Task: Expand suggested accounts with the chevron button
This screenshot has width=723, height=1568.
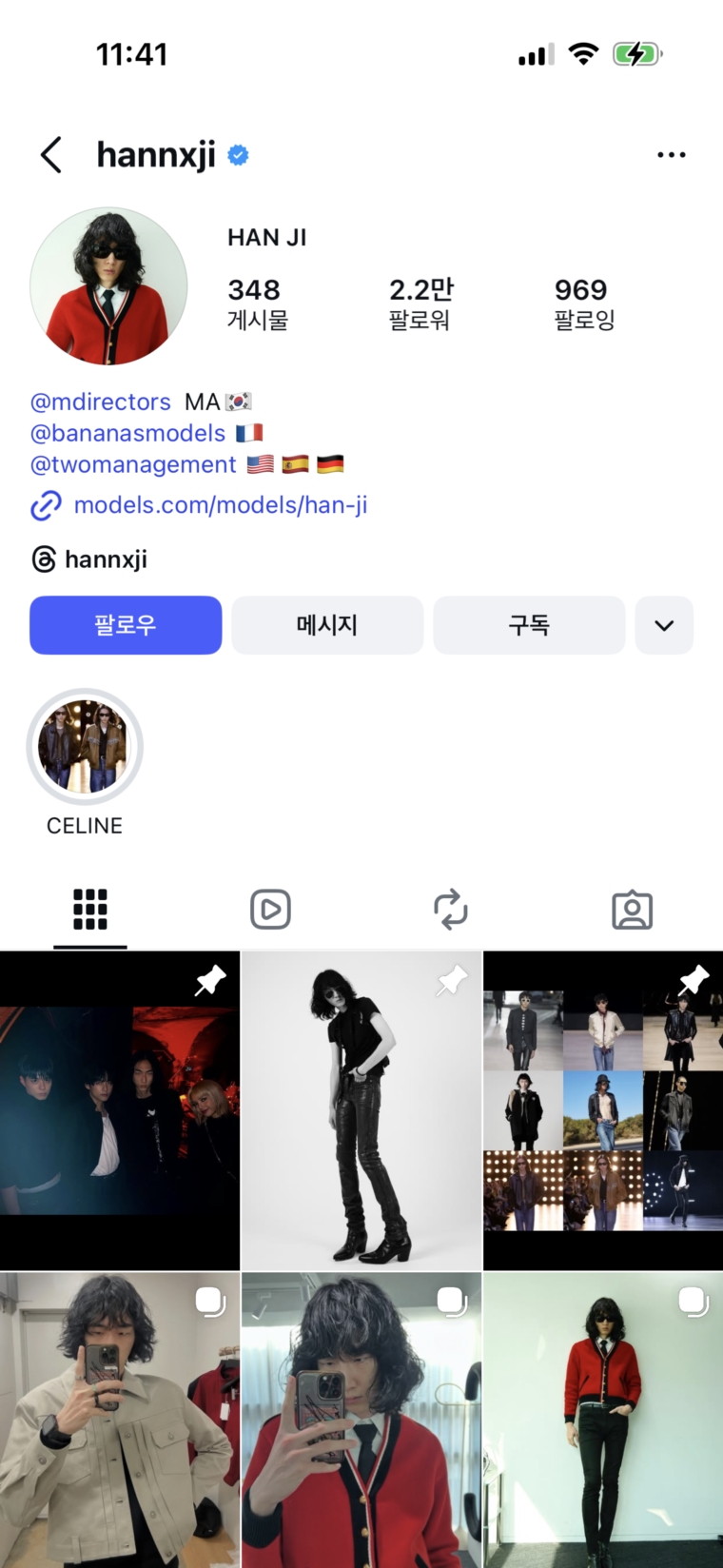Action: pyautogui.click(x=664, y=625)
